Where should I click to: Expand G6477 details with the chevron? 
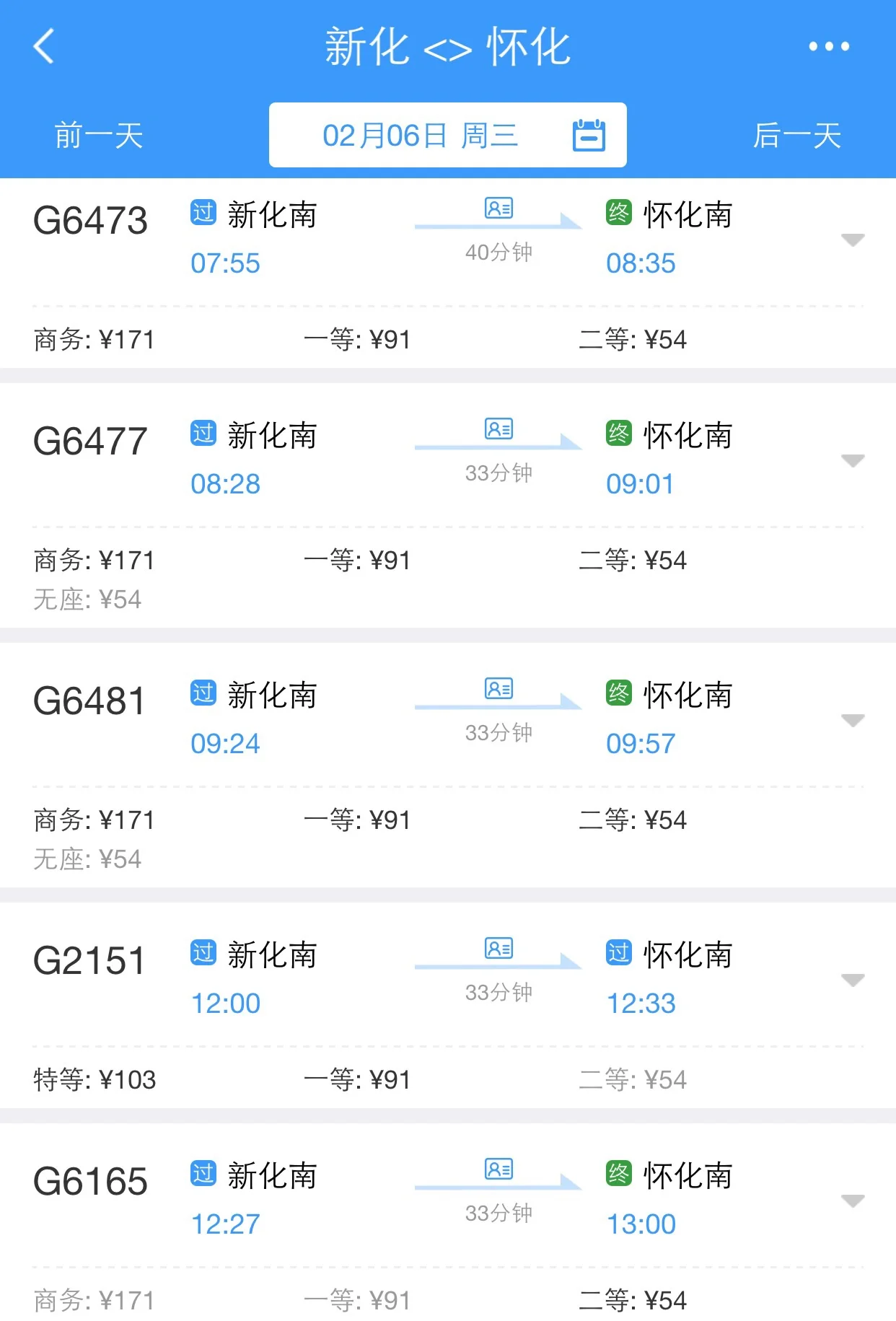[x=853, y=459]
